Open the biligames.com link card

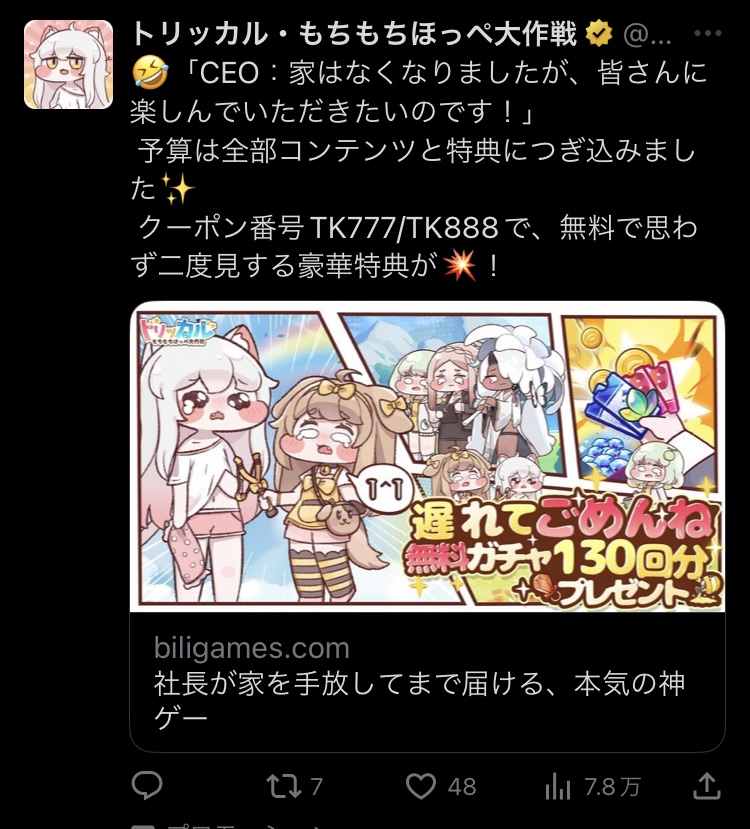click(427, 526)
